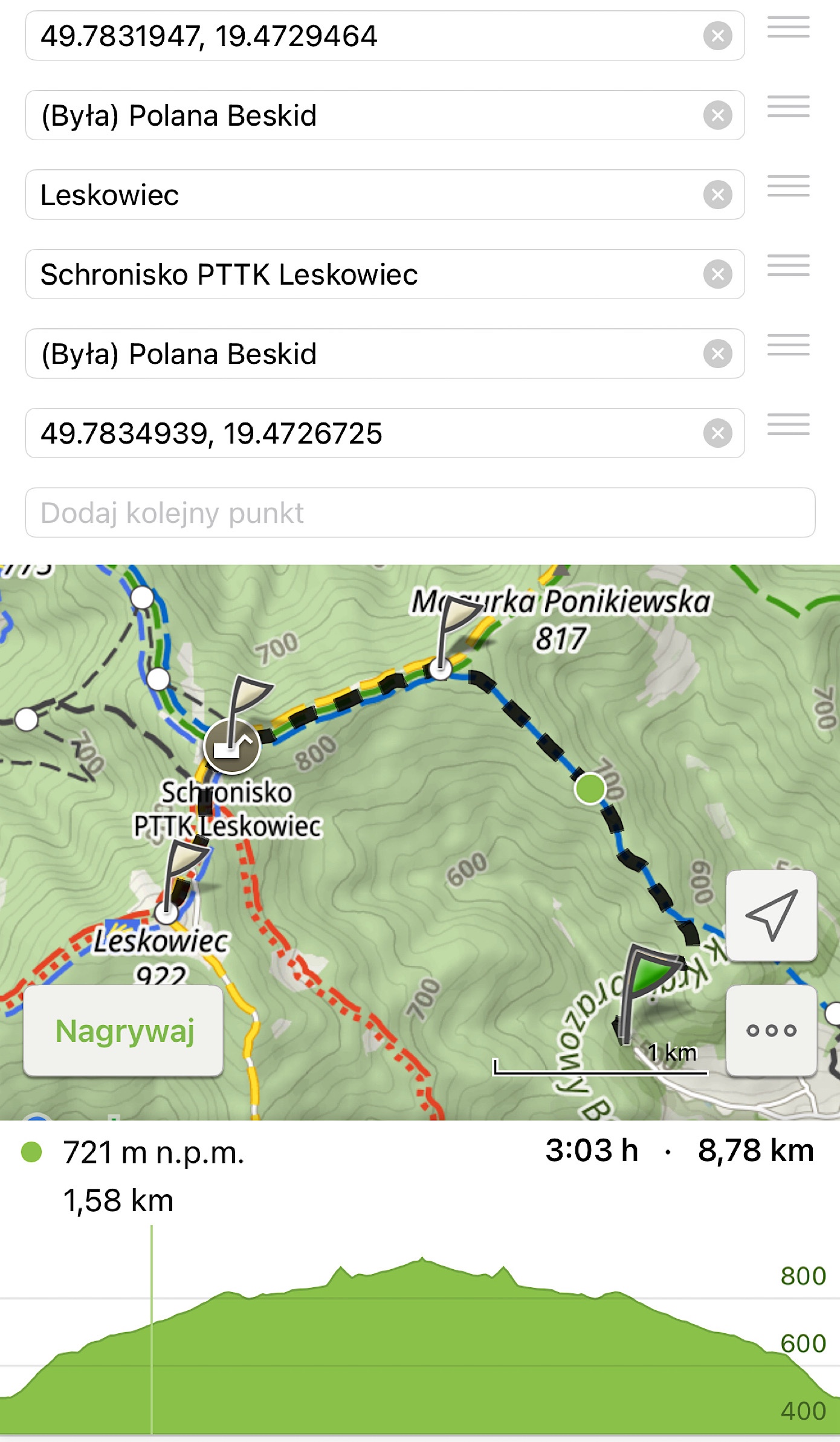Remove the 49.7834939, 19.4726725 waypoint
840x1442 pixels.
pos(717,433)
